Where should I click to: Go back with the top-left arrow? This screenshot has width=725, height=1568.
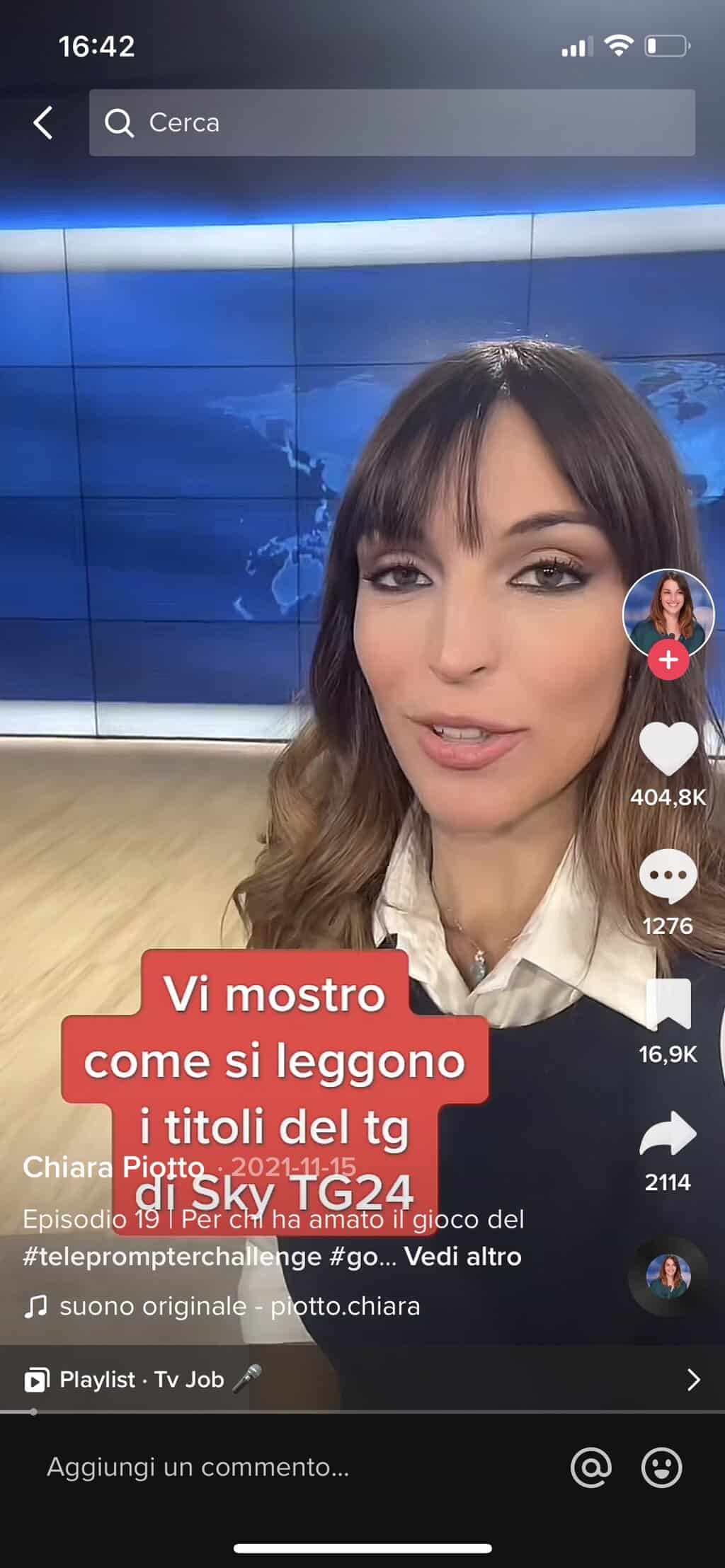43,123
